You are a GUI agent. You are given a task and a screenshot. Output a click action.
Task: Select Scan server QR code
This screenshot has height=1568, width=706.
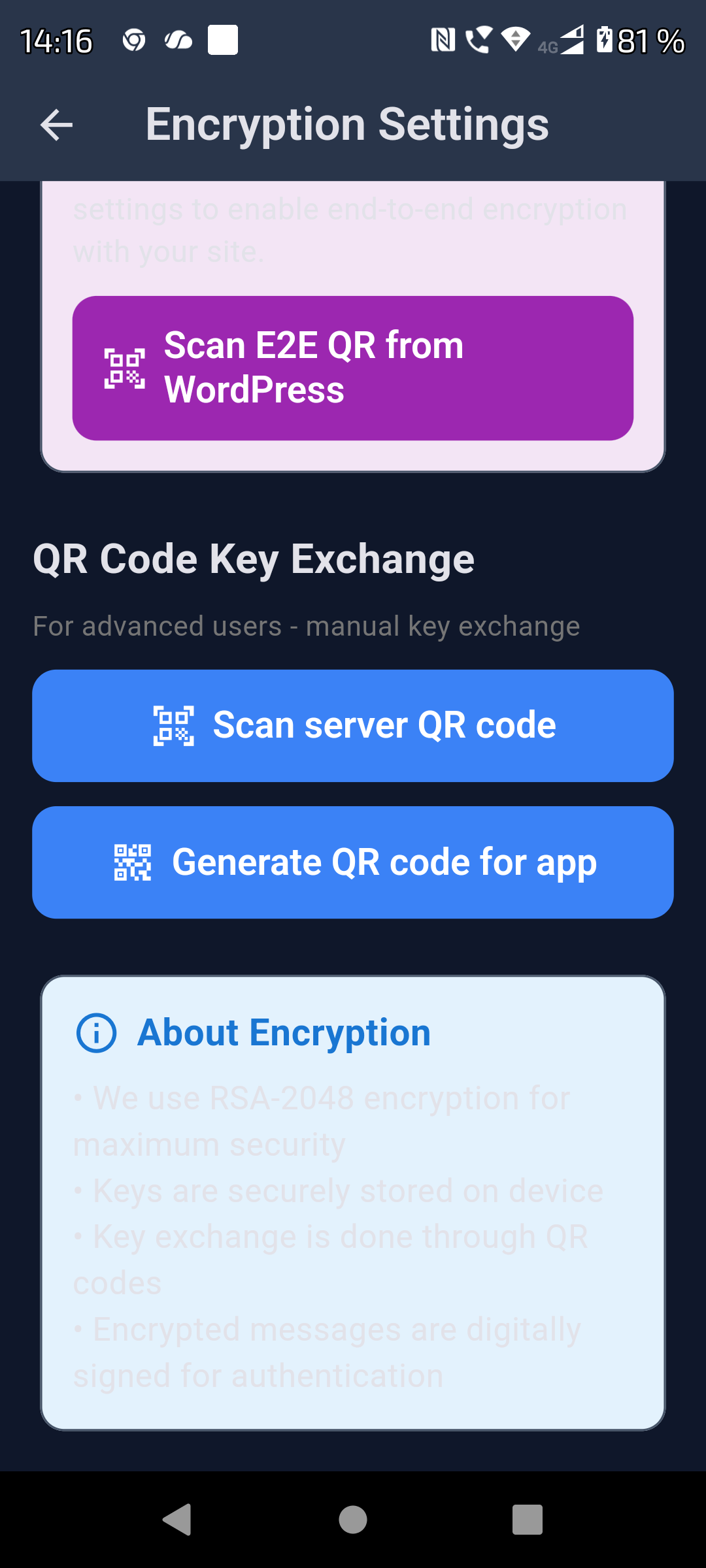(353, 725)
